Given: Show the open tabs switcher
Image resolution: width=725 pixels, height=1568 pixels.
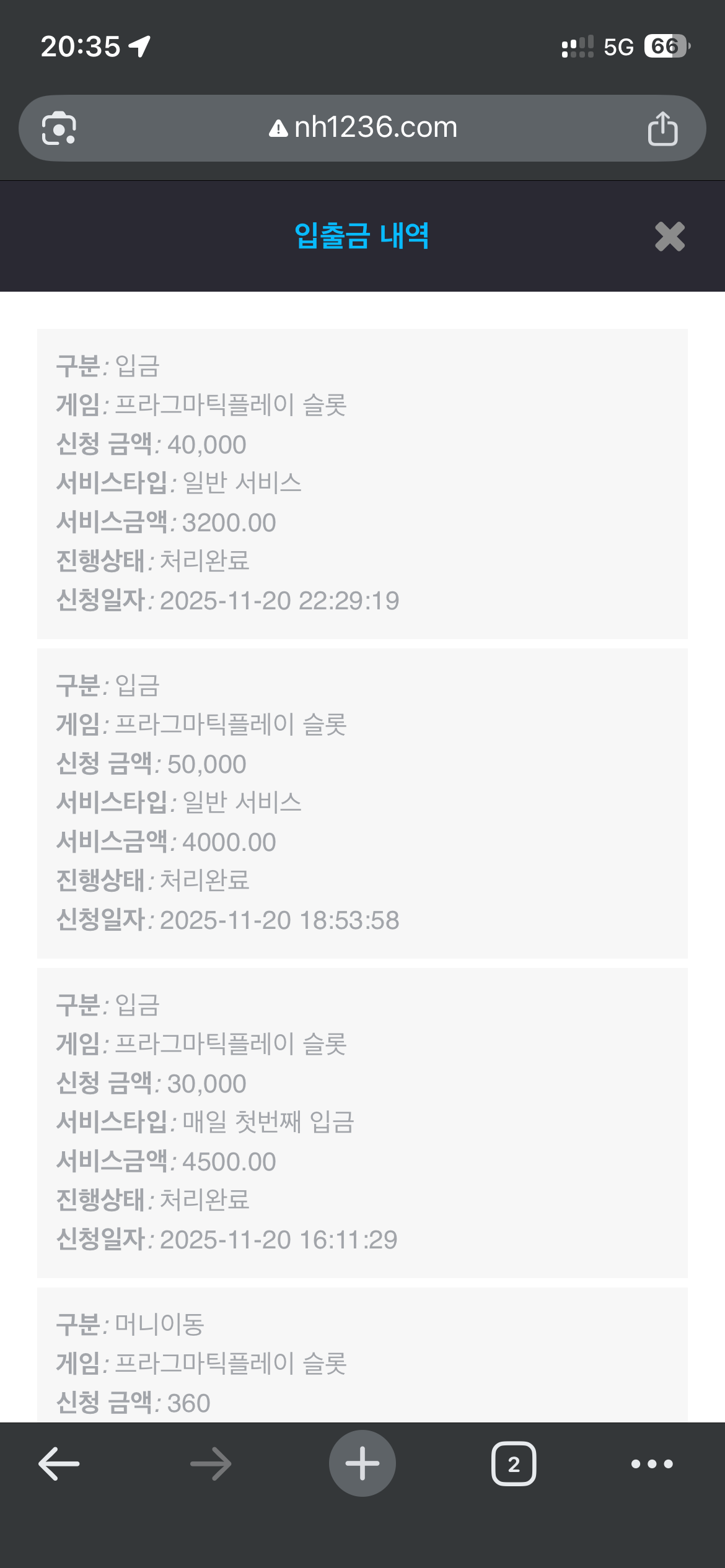Looking at the screenshot, I should point(514,1464).
